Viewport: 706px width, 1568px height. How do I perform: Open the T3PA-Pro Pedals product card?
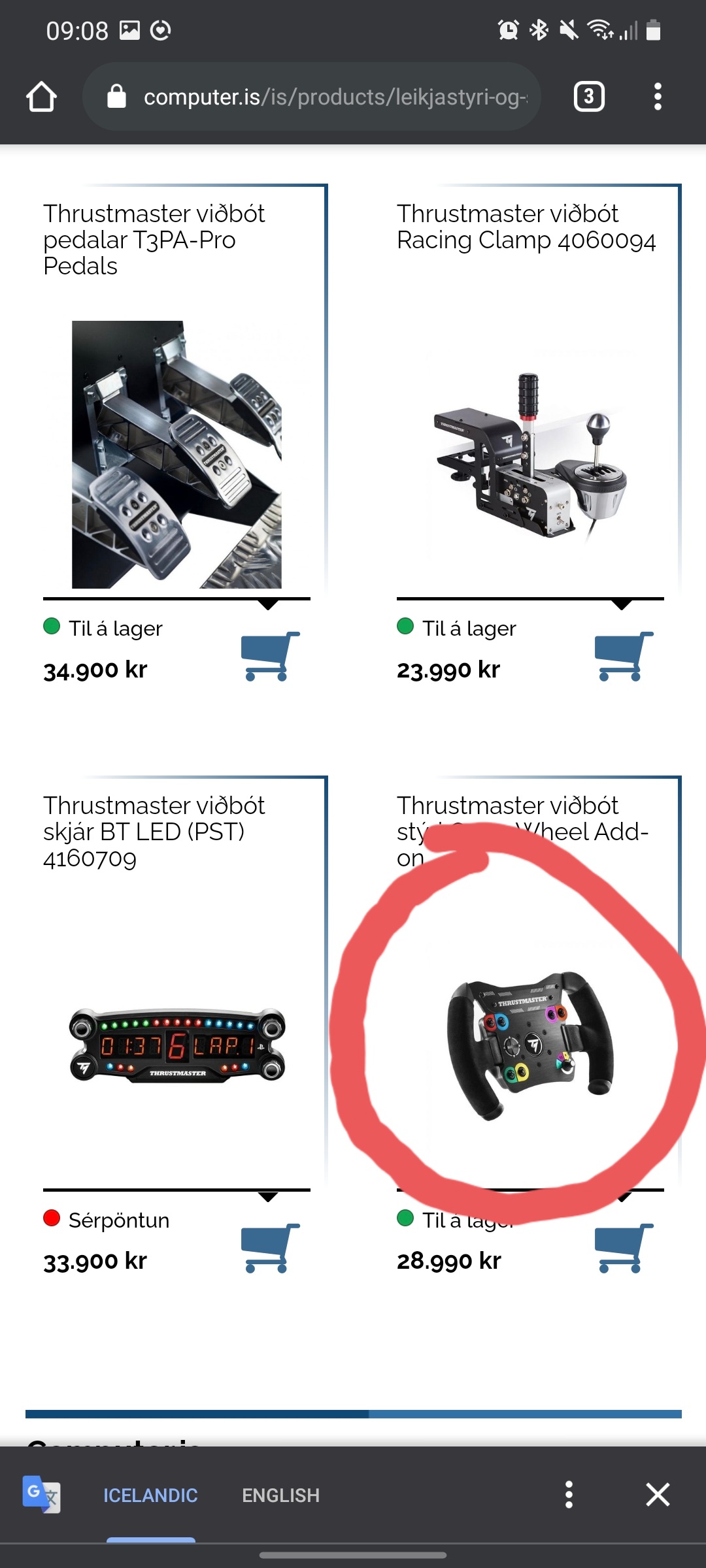click(x=176, y=454)
